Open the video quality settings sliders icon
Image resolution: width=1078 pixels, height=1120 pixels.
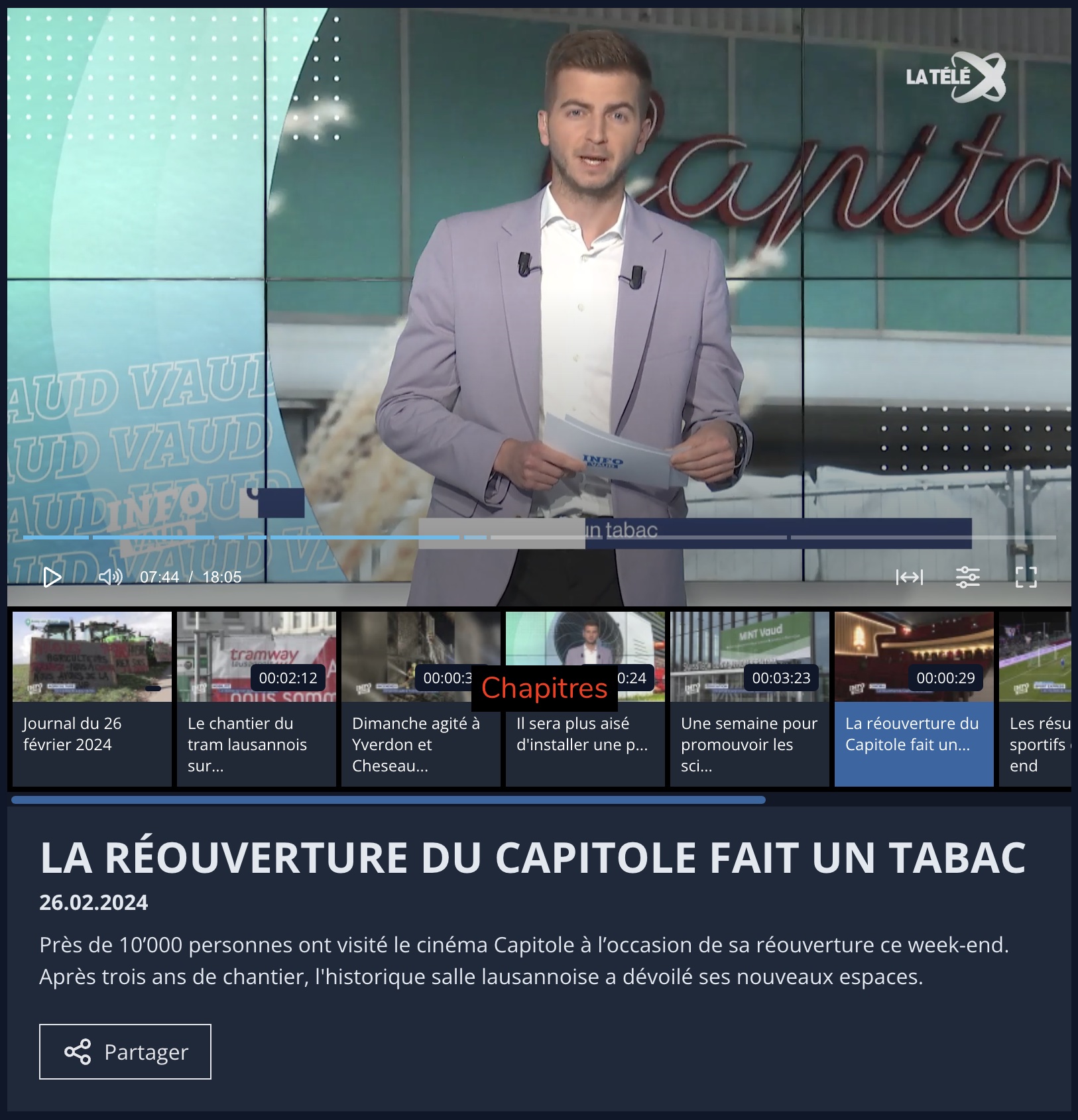(969, 577)
